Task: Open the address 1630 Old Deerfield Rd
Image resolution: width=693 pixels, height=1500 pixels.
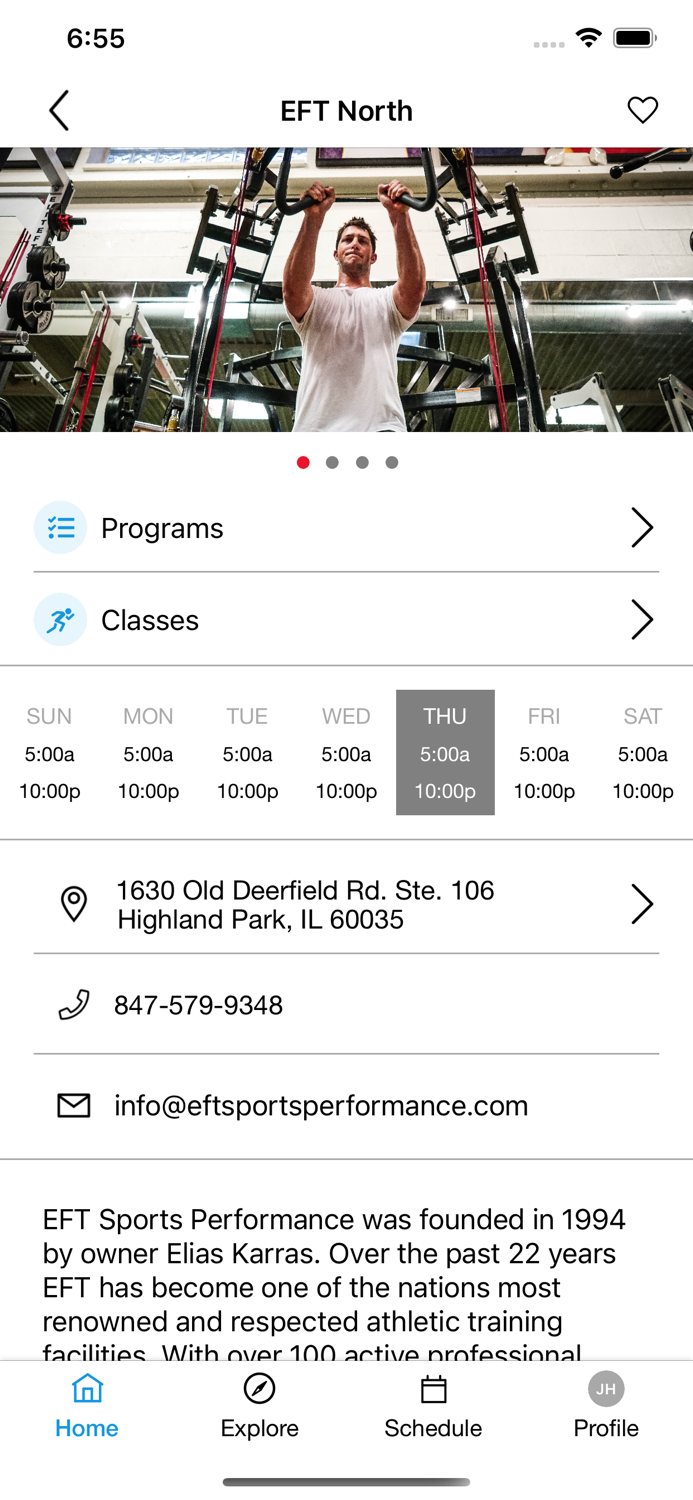Action: pos(346,904)
